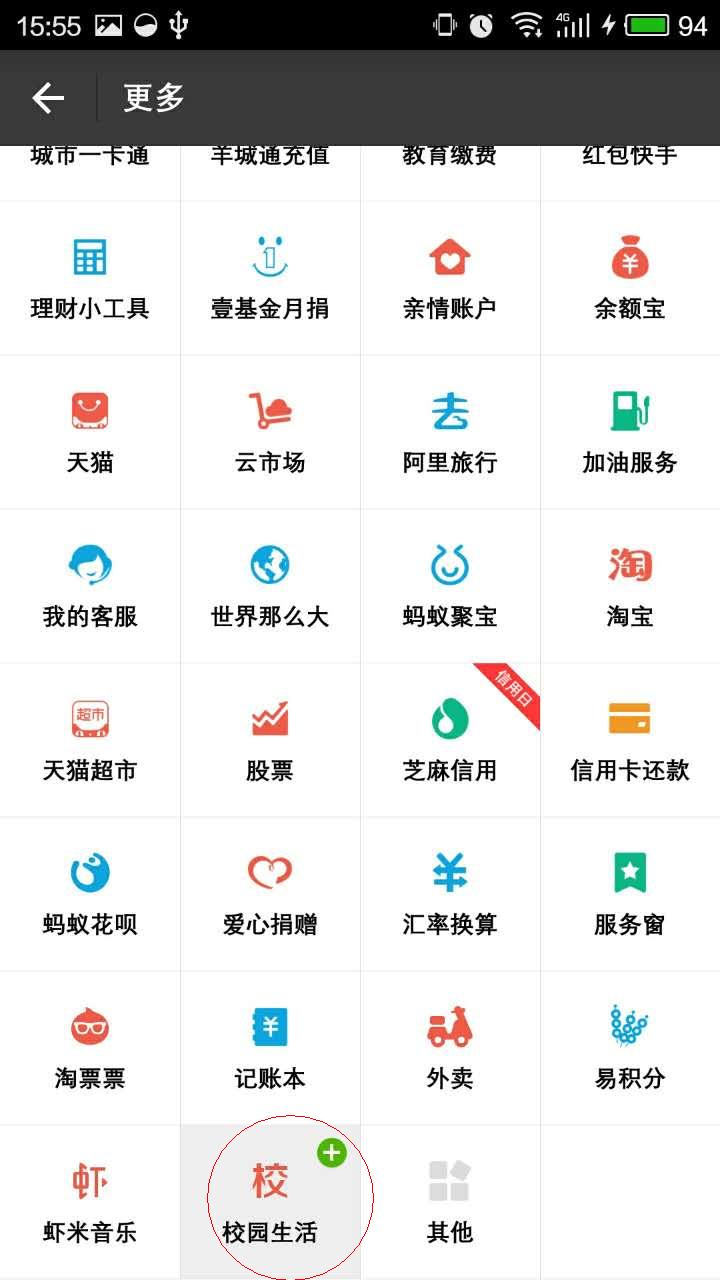This screenshot has height=1280, width=720.
Task: Open 蚂蚁聚宝
Action: click(x=450, y=586)
